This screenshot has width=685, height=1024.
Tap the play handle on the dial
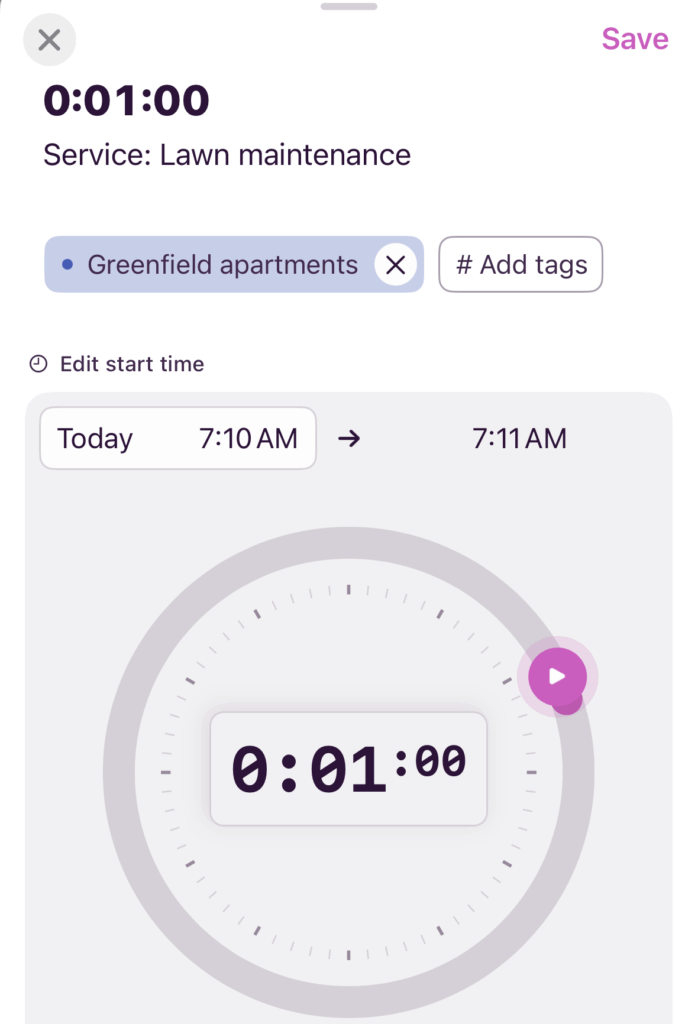(557, 677)
